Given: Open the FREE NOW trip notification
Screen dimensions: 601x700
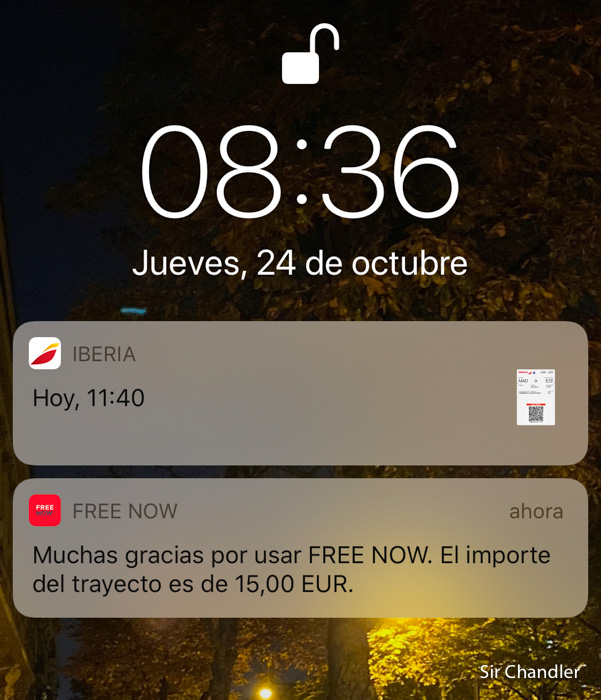Looking at the screenshot, I should 300,550.
